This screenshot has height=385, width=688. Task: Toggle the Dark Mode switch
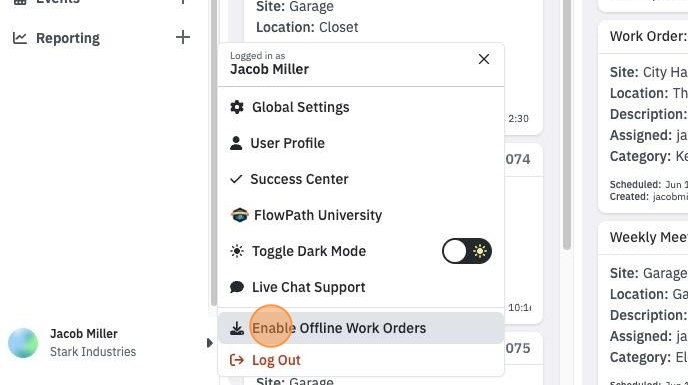click(466, 251)
